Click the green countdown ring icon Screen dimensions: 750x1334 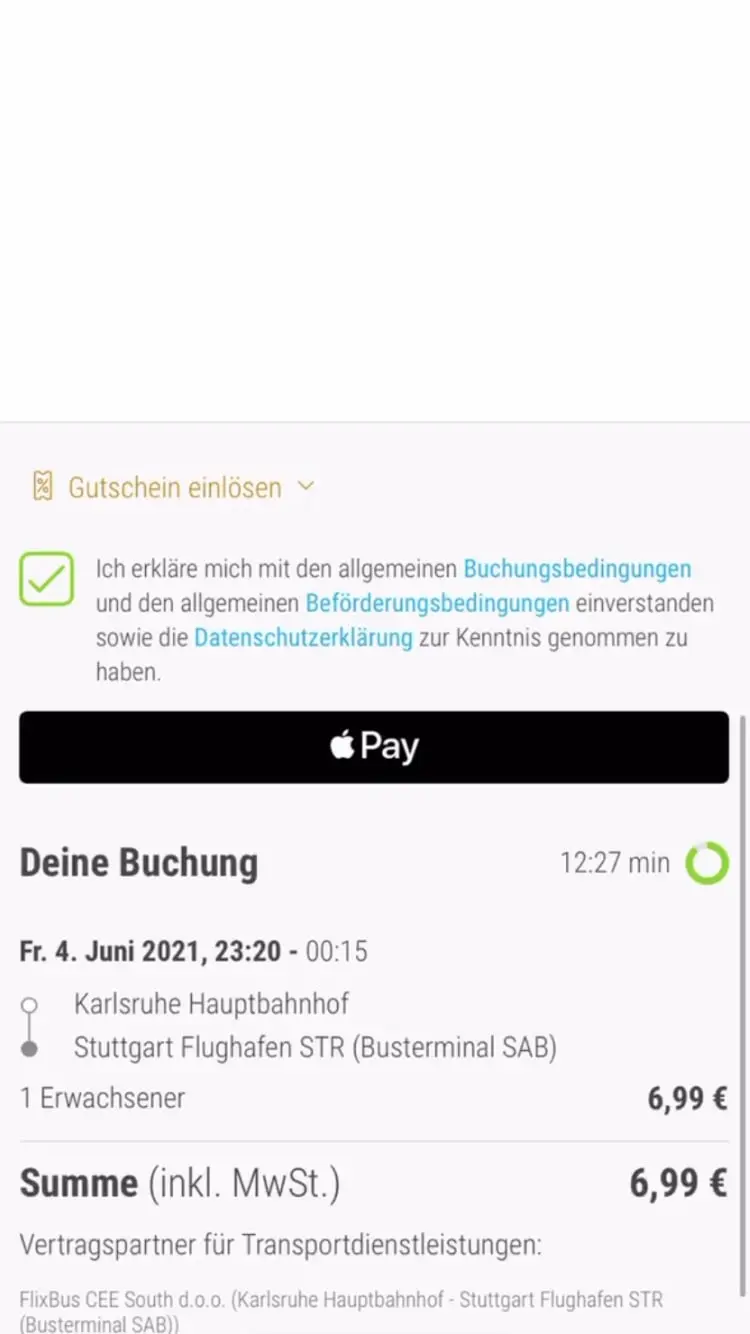click(707, 862)
